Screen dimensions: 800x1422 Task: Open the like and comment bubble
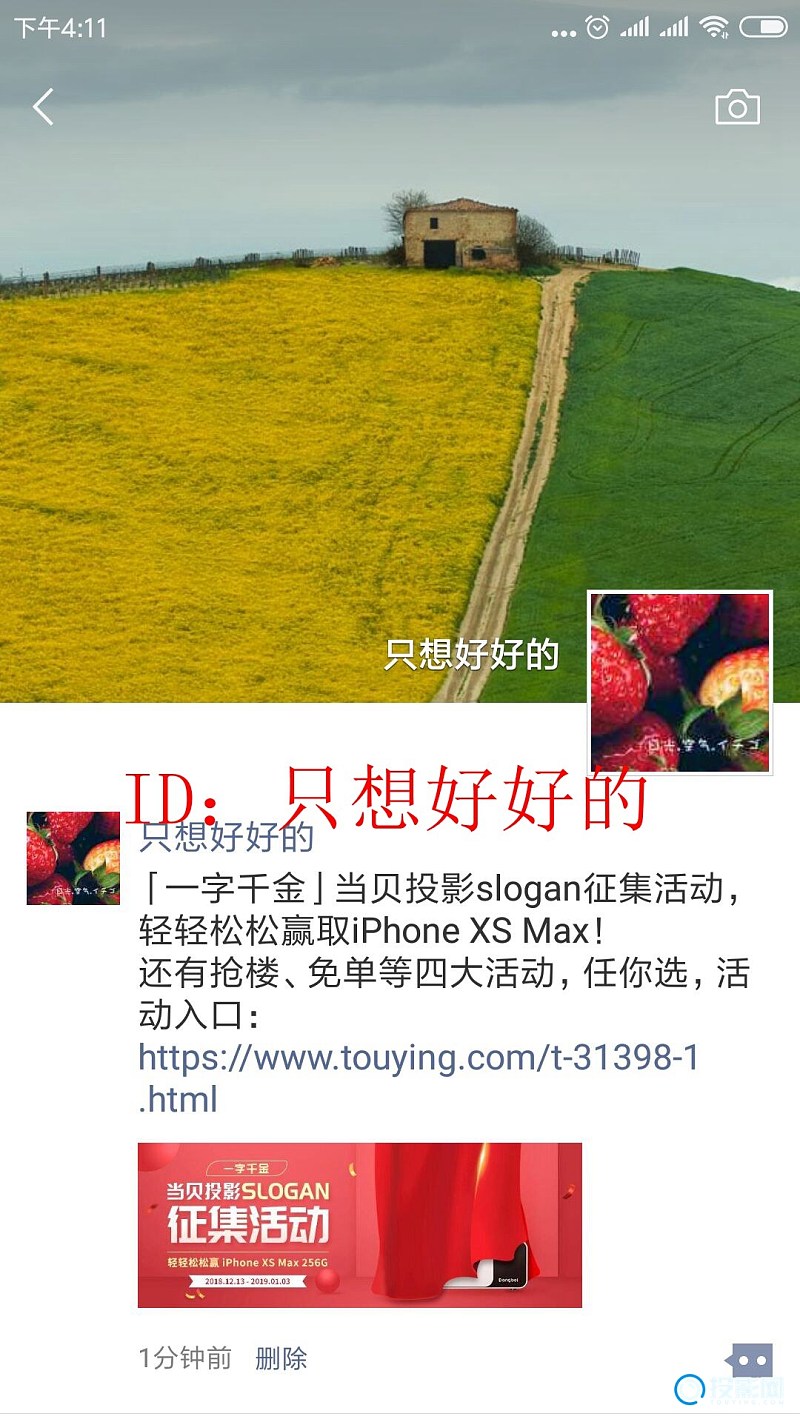pyautogui.click(x=749, y=1360)
